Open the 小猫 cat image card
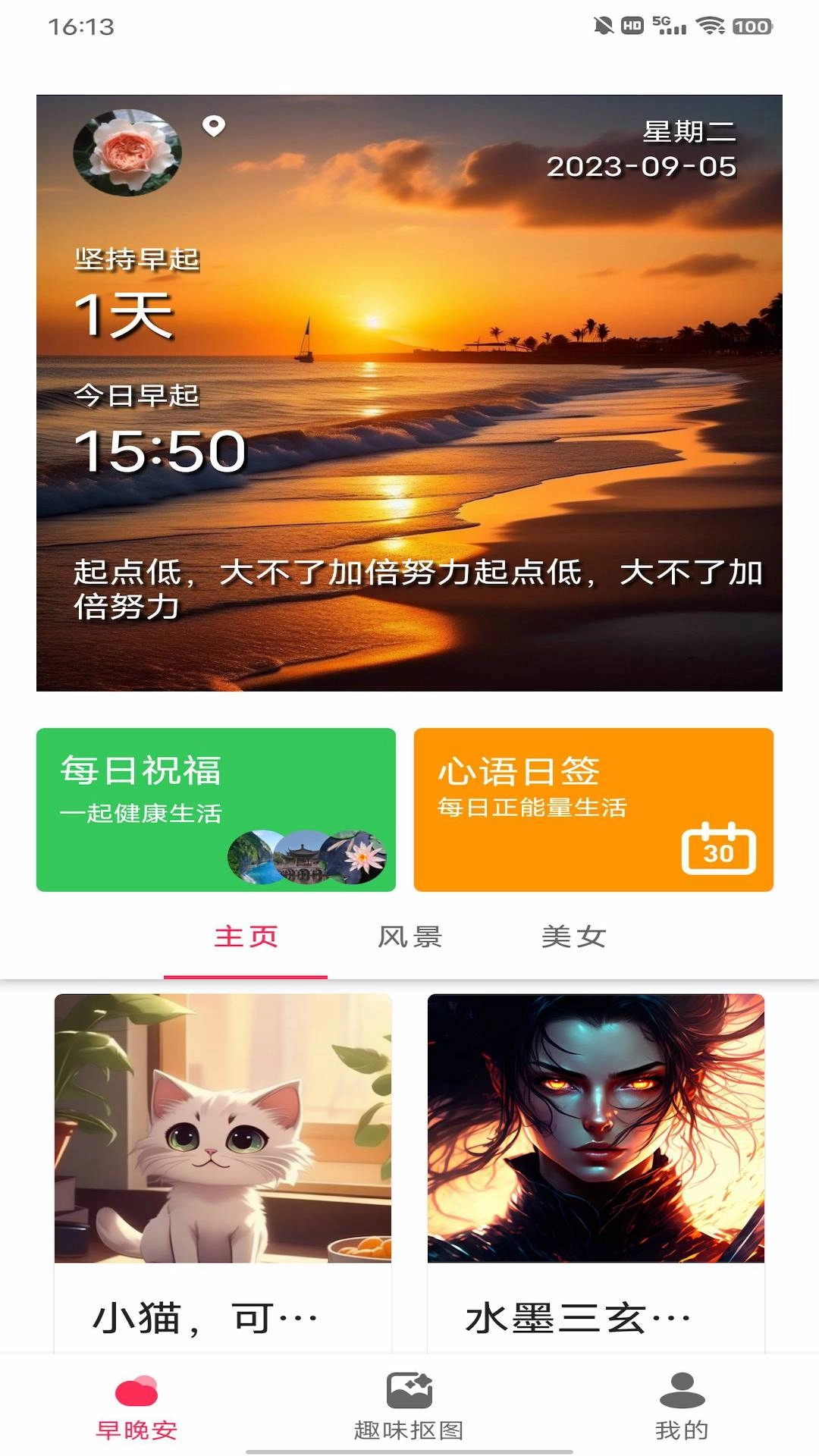Viewport: 819px width, 1456px height. tap(223, 1137)
